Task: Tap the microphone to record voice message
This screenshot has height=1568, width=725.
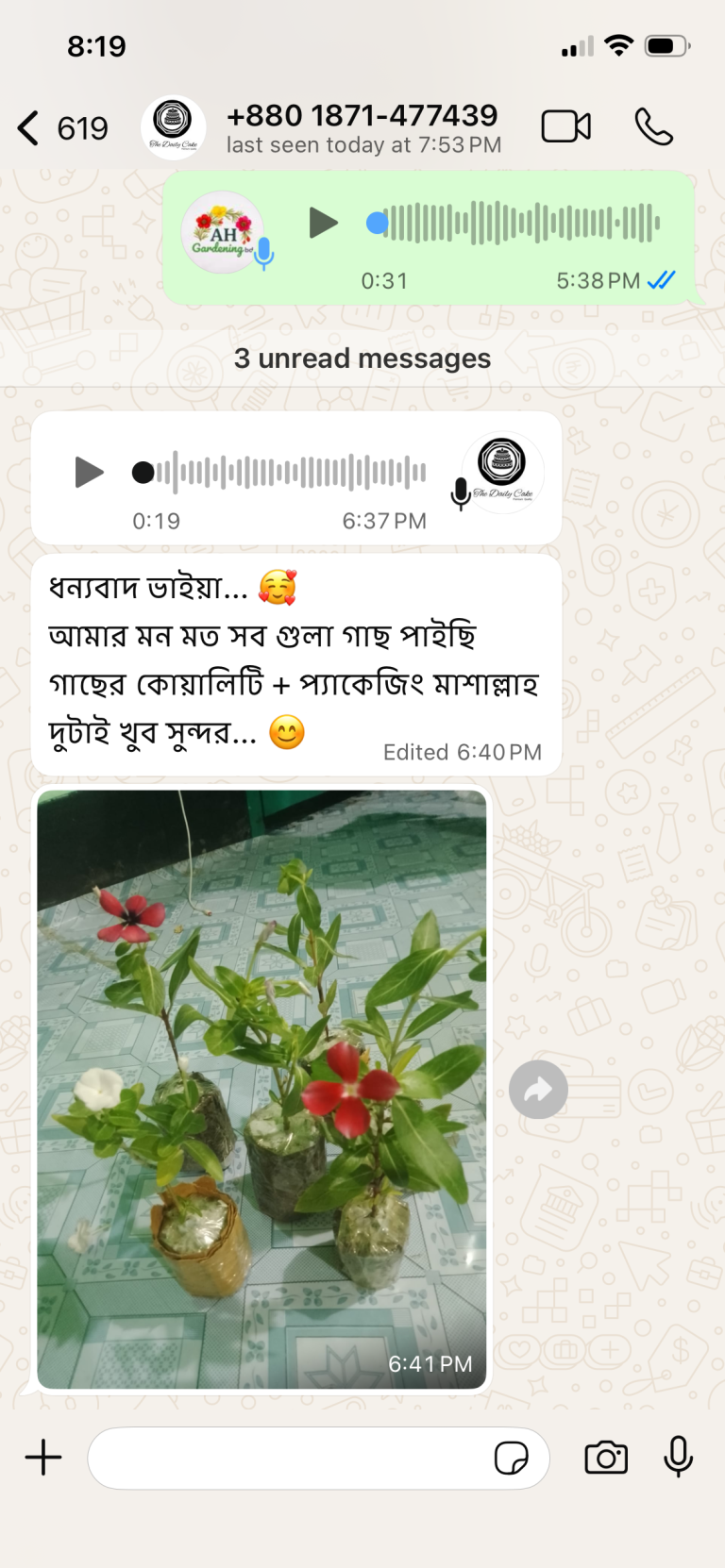Action: [678, 1457]
